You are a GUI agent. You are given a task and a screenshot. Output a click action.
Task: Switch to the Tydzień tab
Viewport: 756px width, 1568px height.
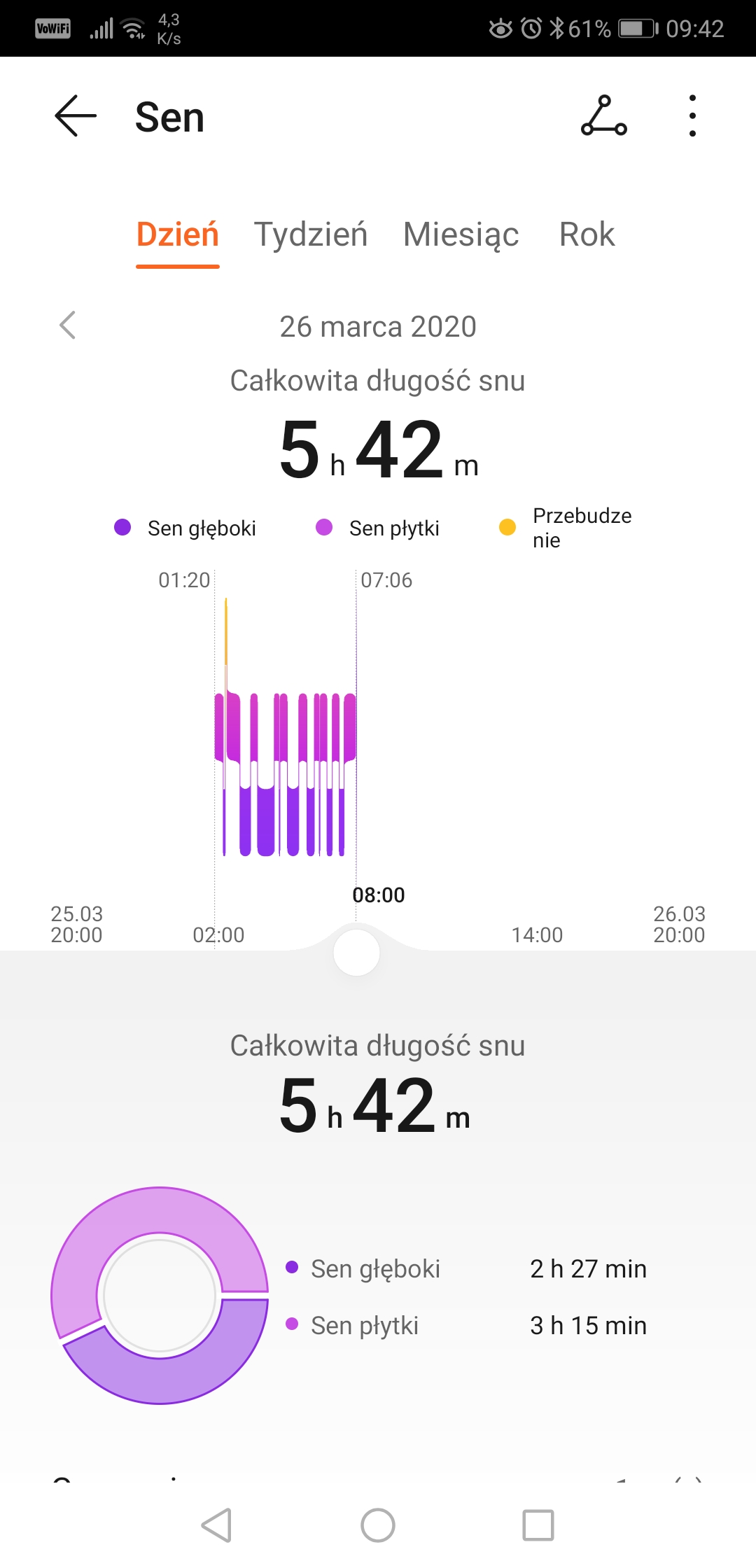tap(310, 234)
